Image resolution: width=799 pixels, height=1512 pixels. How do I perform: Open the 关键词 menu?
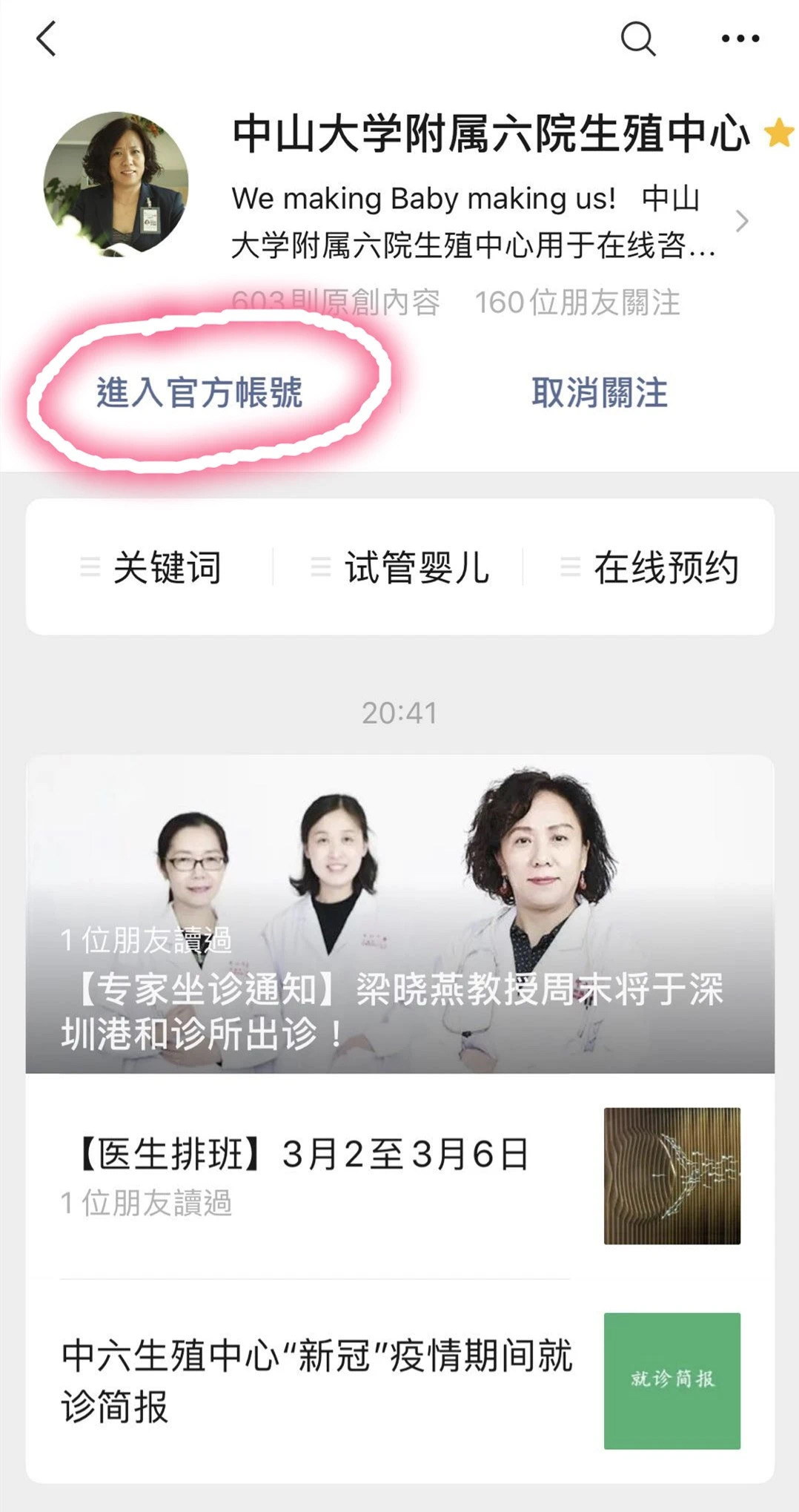[152, 568]
